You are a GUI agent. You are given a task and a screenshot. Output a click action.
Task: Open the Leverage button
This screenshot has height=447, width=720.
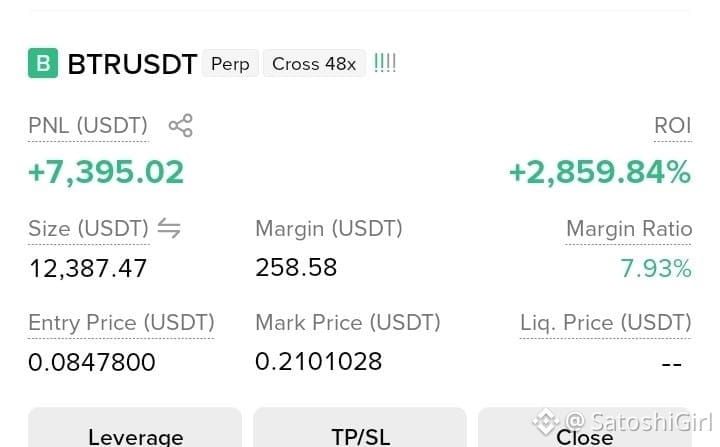tap(135, 427)
